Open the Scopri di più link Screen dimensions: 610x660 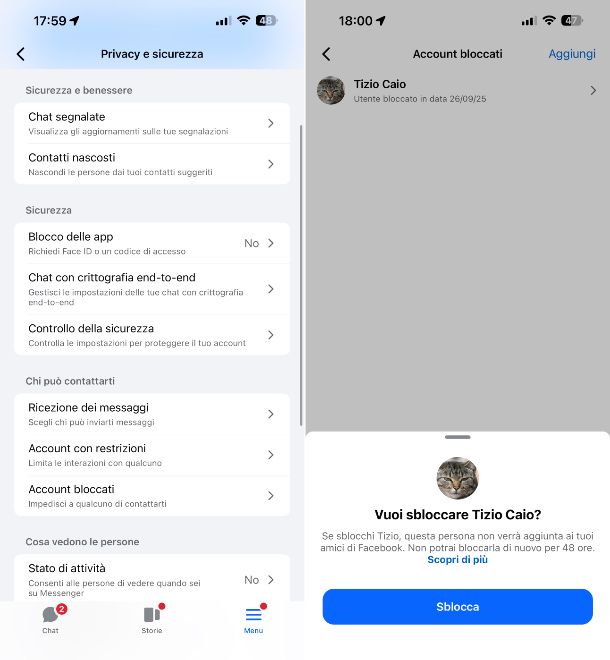pyautogui.click(x=457, y=560)
